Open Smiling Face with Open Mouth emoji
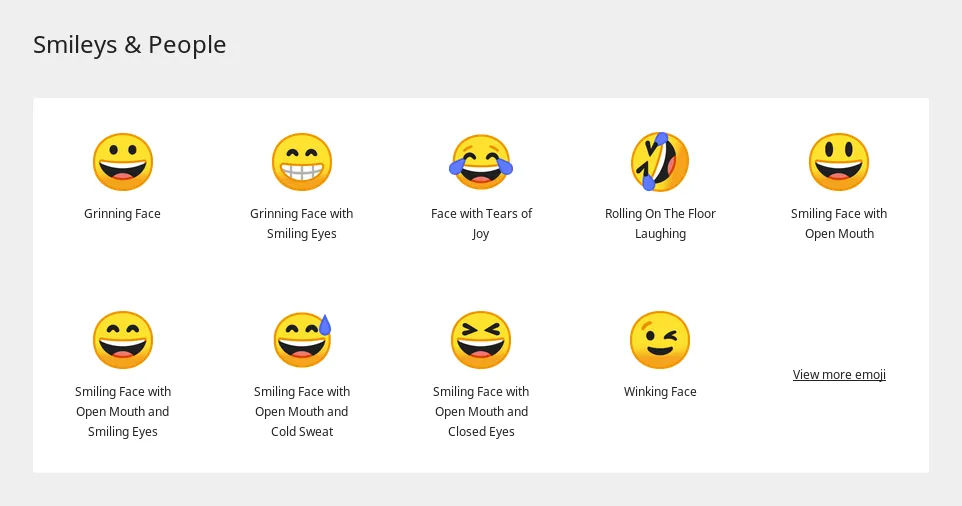 pyautogui.click(x=839, y=163)
